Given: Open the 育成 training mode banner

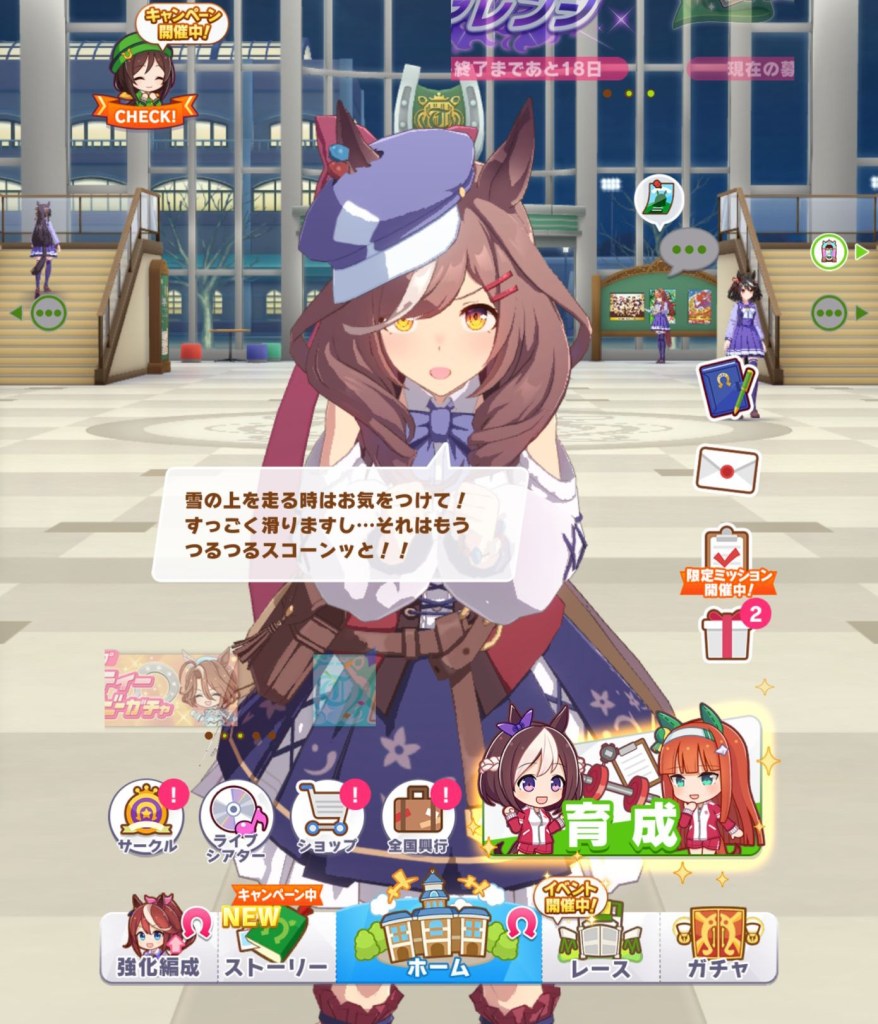Looking at the screenshot, I should pos(620,790).
